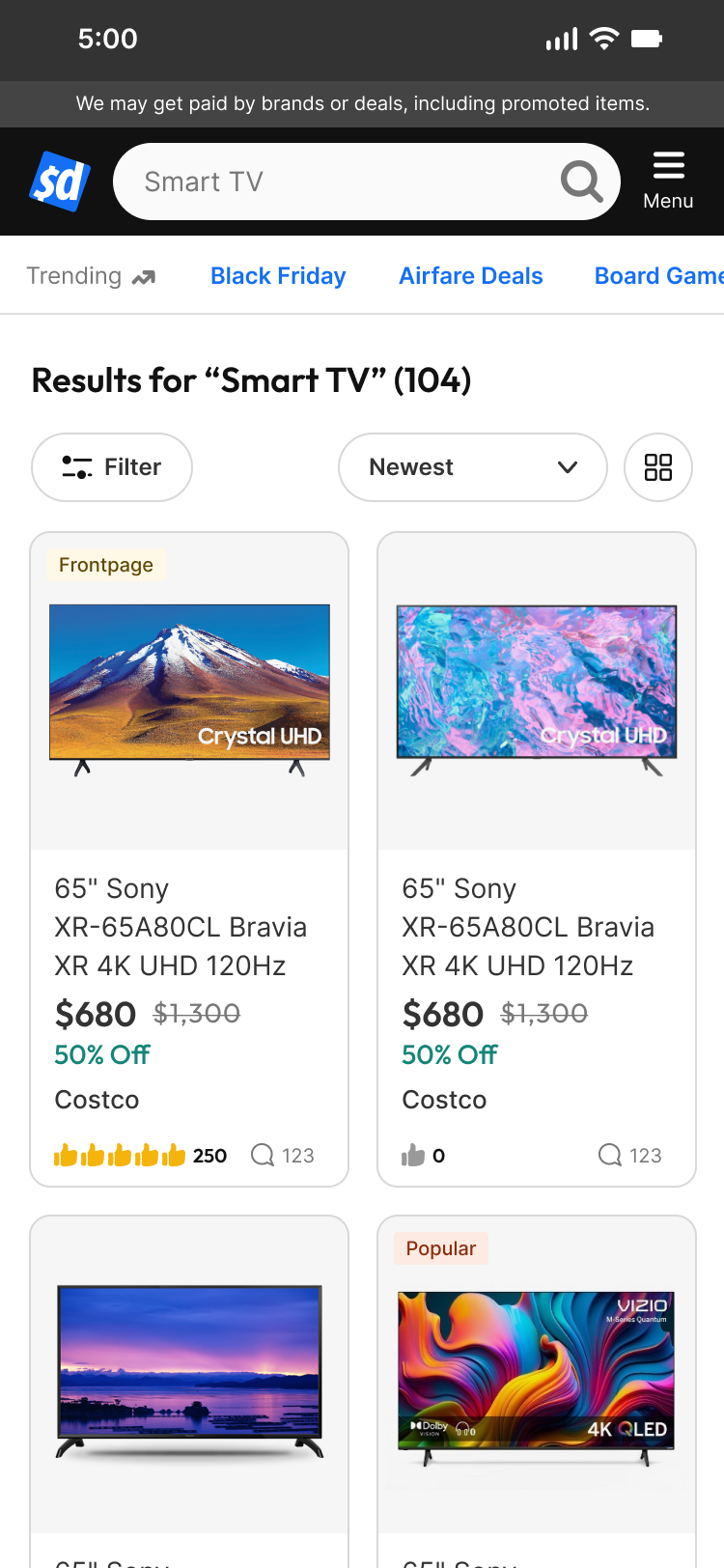Open the Frontpage Sony TV deal card
The width and height of the screenshot is (724, 1568).
click(x=189, y=927)
